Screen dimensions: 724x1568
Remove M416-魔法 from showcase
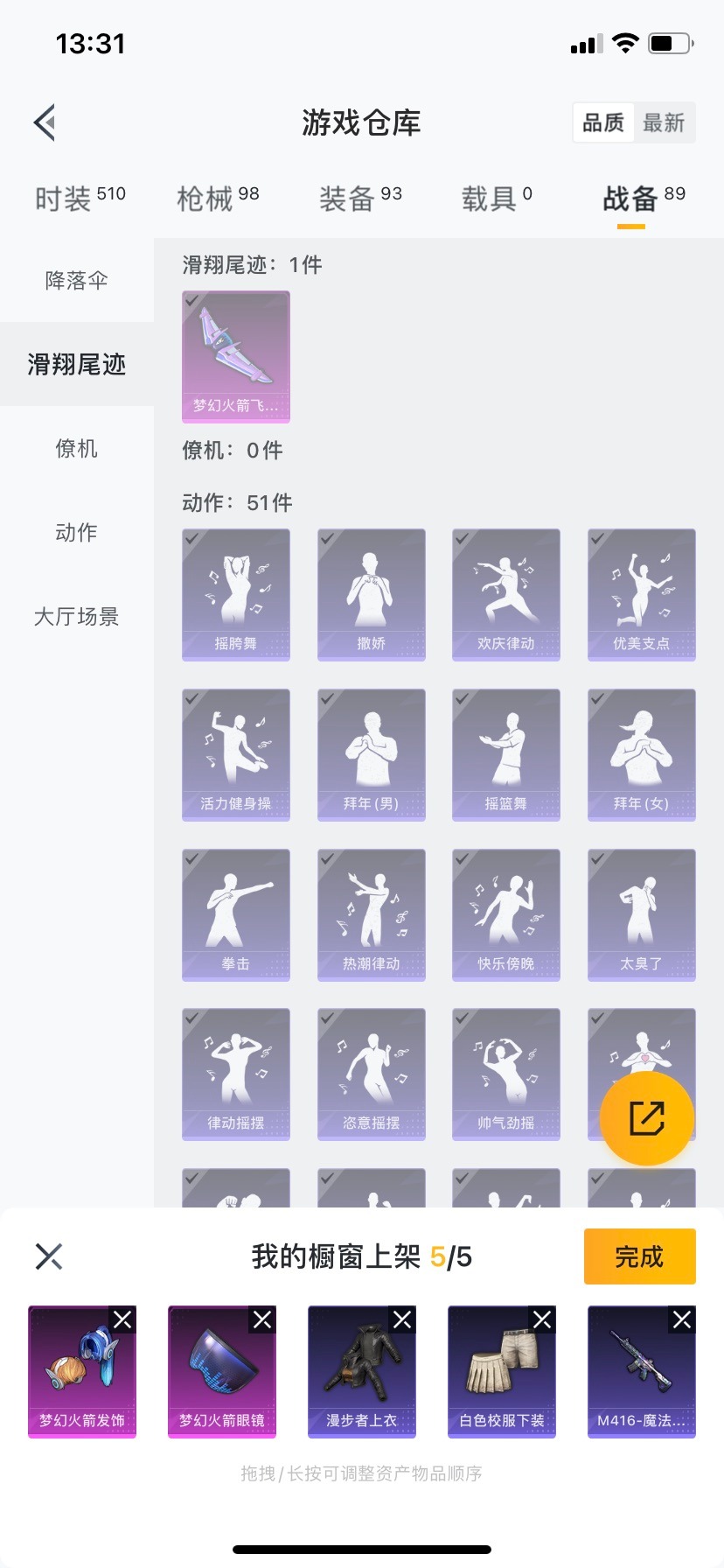pos(682,1319)
